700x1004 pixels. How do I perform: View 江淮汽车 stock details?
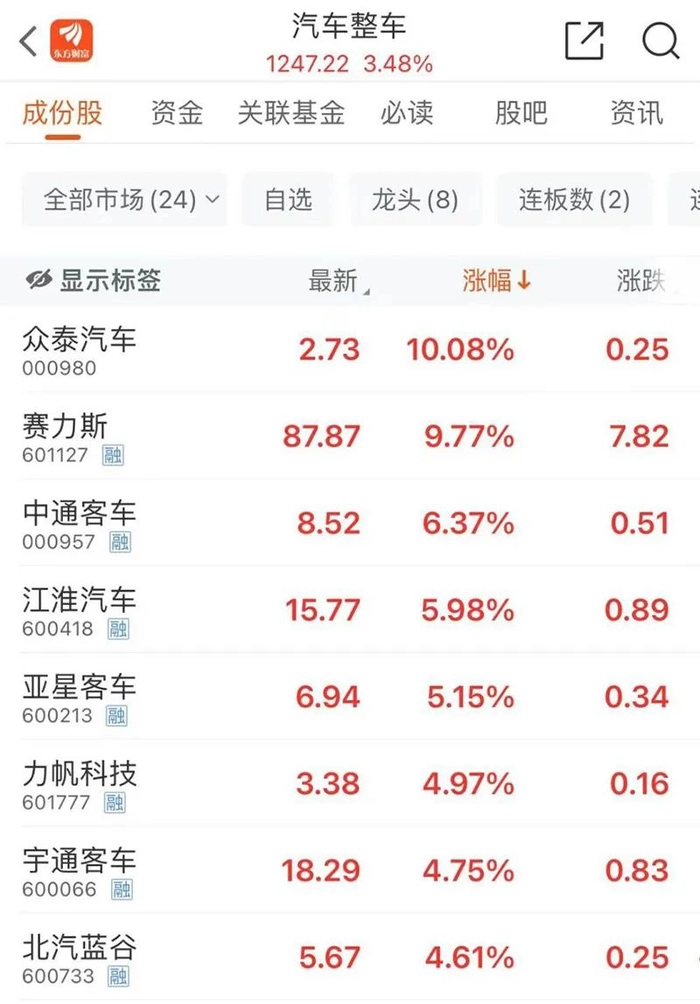click(x=80, y=610)
